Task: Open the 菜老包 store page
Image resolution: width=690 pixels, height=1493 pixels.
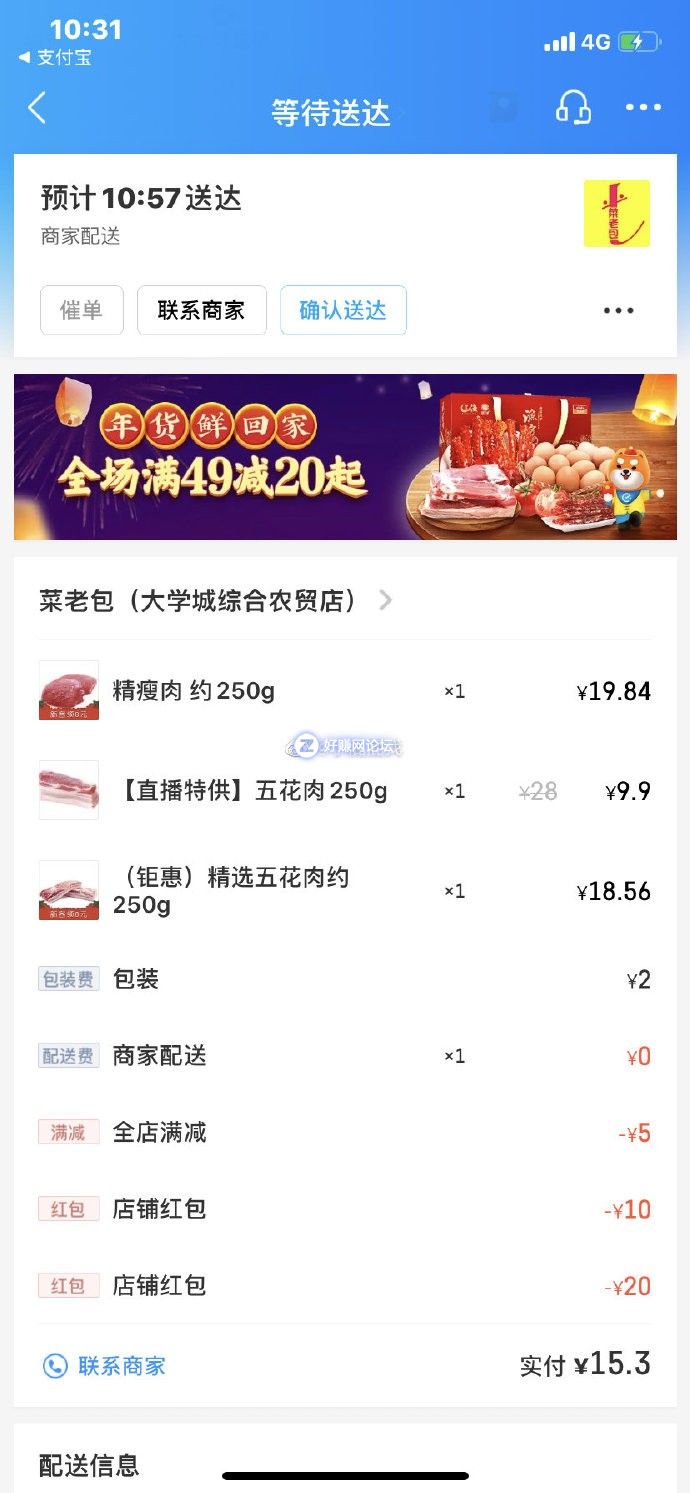Action: point(215,601)
